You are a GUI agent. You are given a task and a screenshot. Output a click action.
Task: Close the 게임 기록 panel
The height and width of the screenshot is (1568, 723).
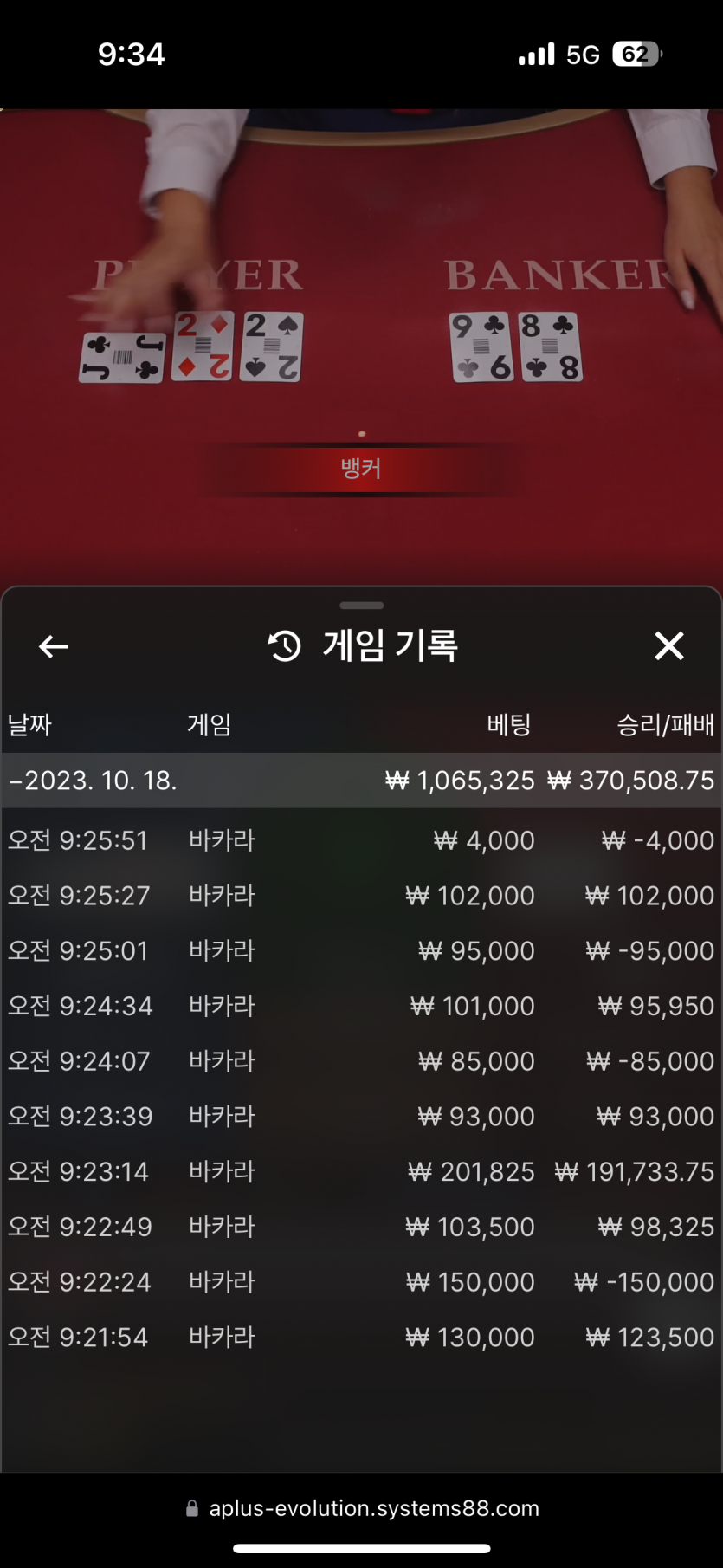pos(669,646)
